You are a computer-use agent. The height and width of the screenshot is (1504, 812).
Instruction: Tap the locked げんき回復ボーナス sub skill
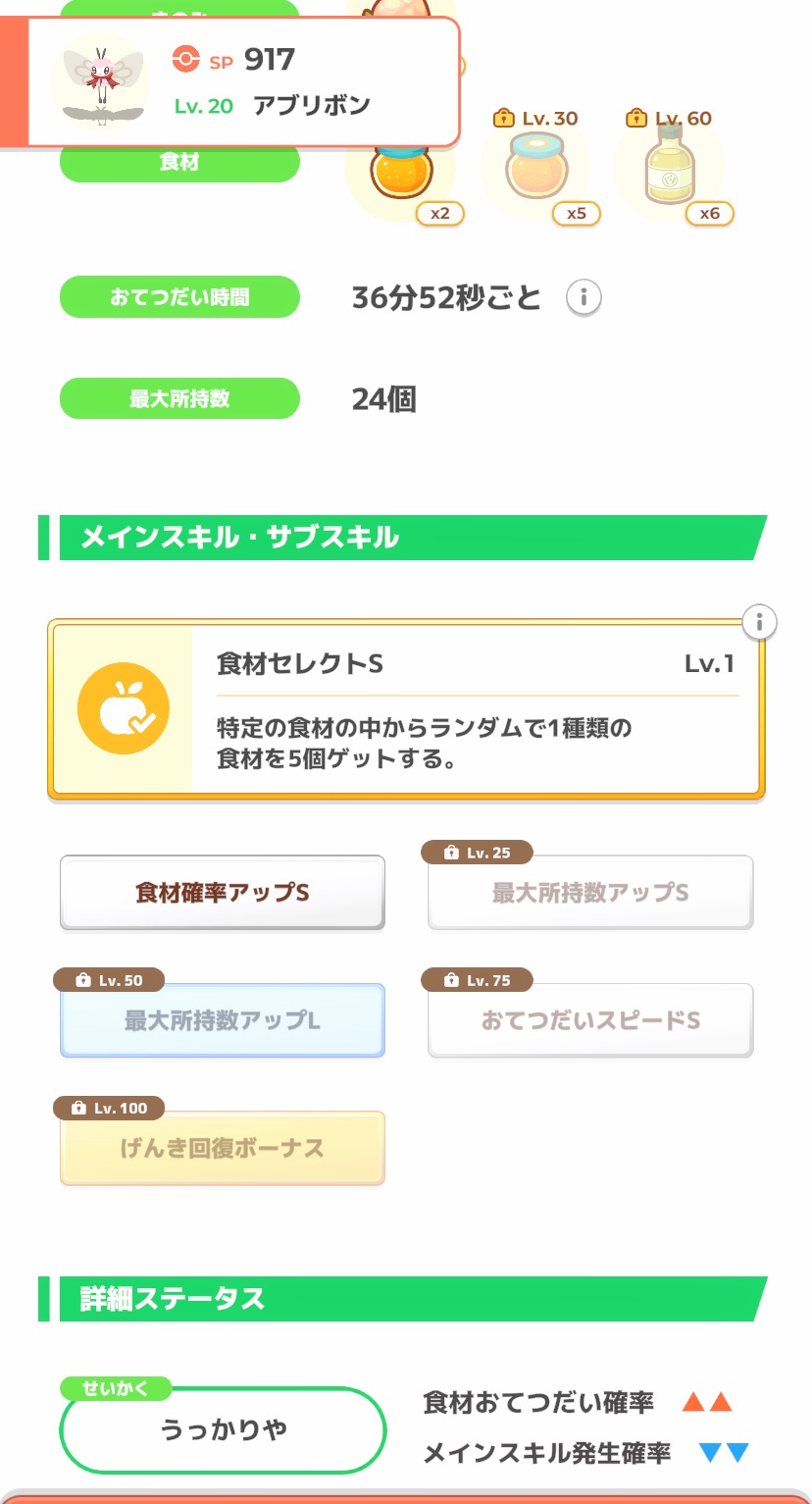[x=223, y=1149]
